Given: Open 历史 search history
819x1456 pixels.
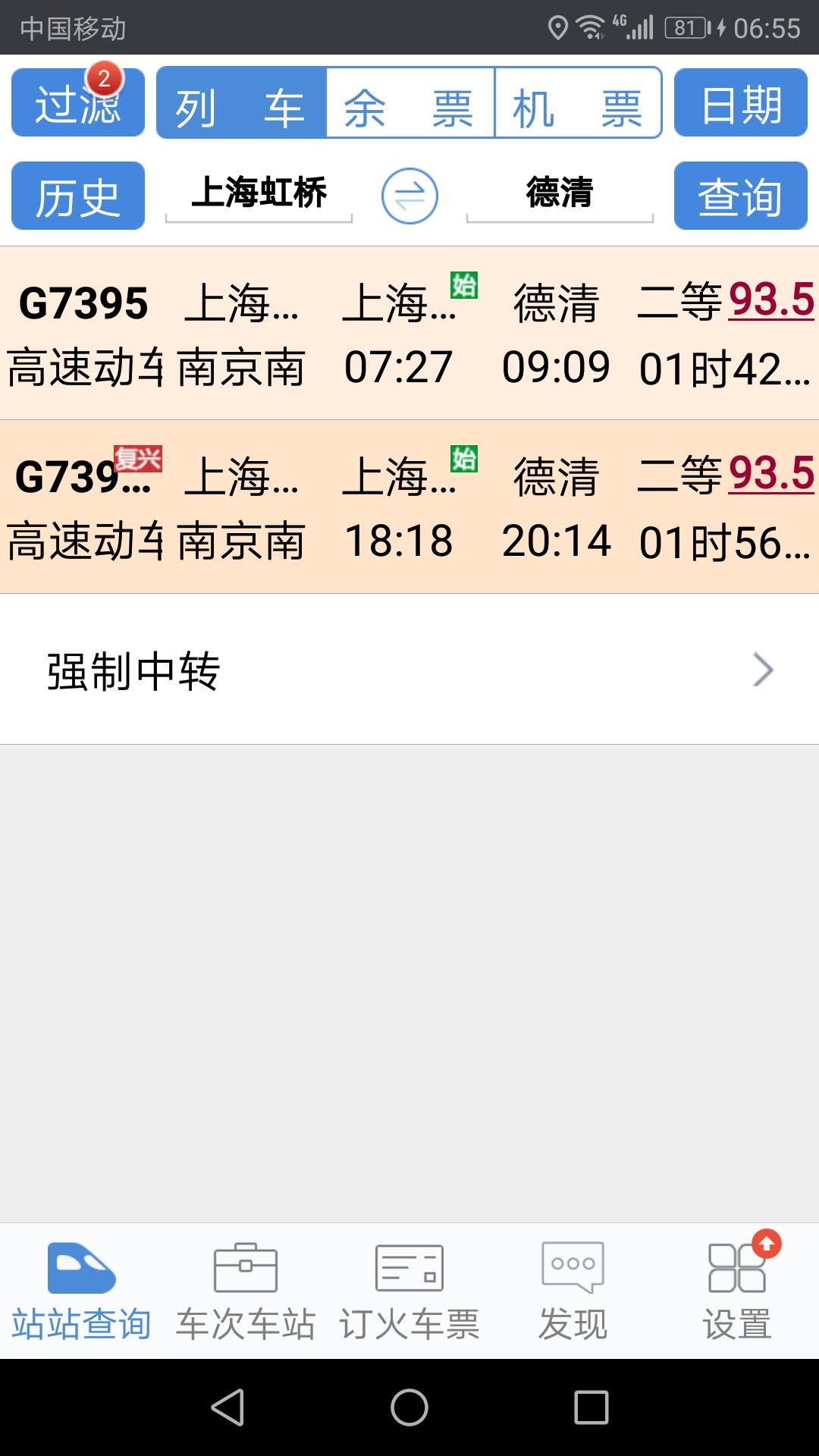Looking at the screenshot, I should pos(77,196).
